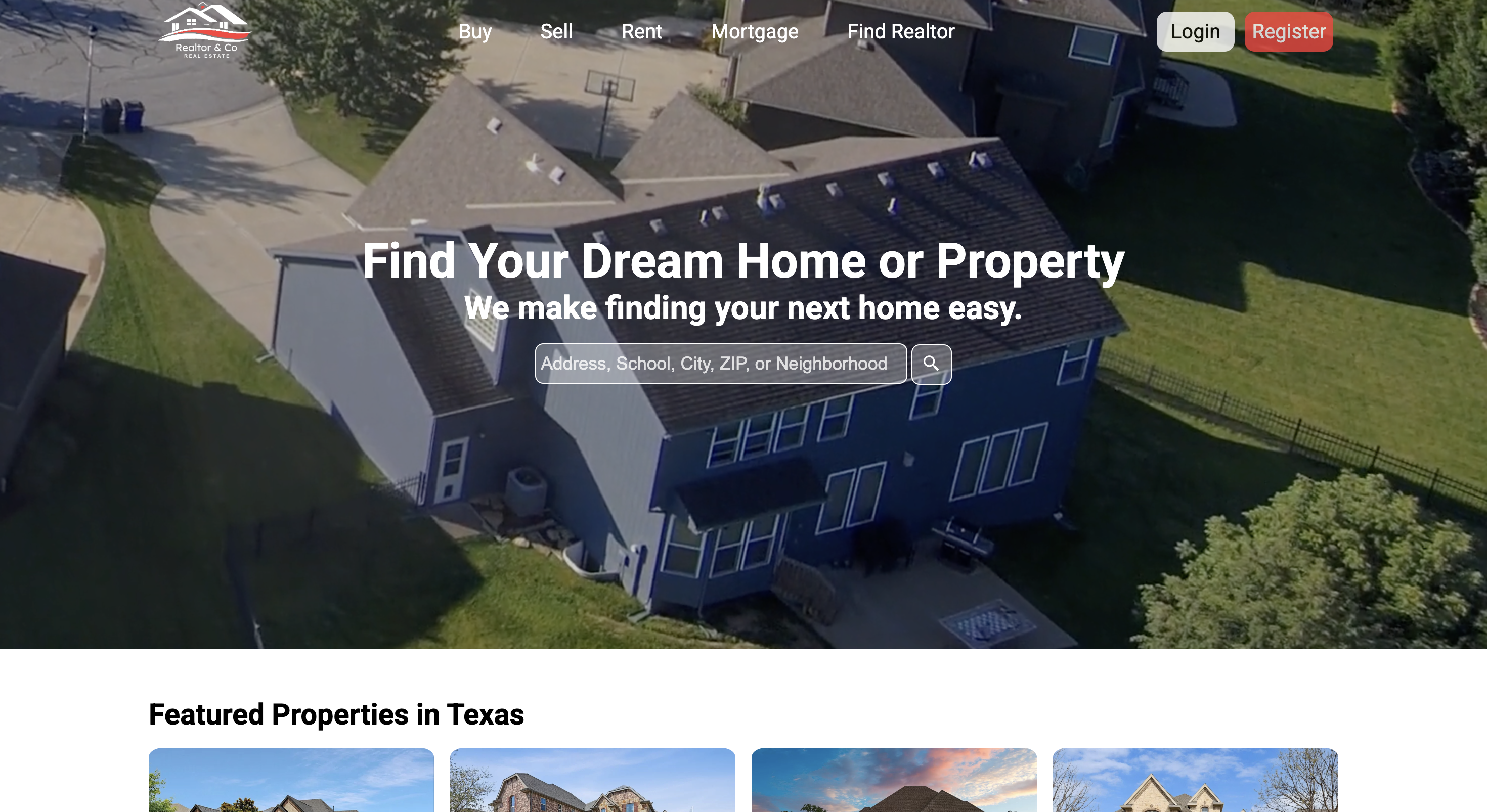Tap the search magnifier icon button
This screenshot has width=1487, height=812.
[x=931, y=364]
